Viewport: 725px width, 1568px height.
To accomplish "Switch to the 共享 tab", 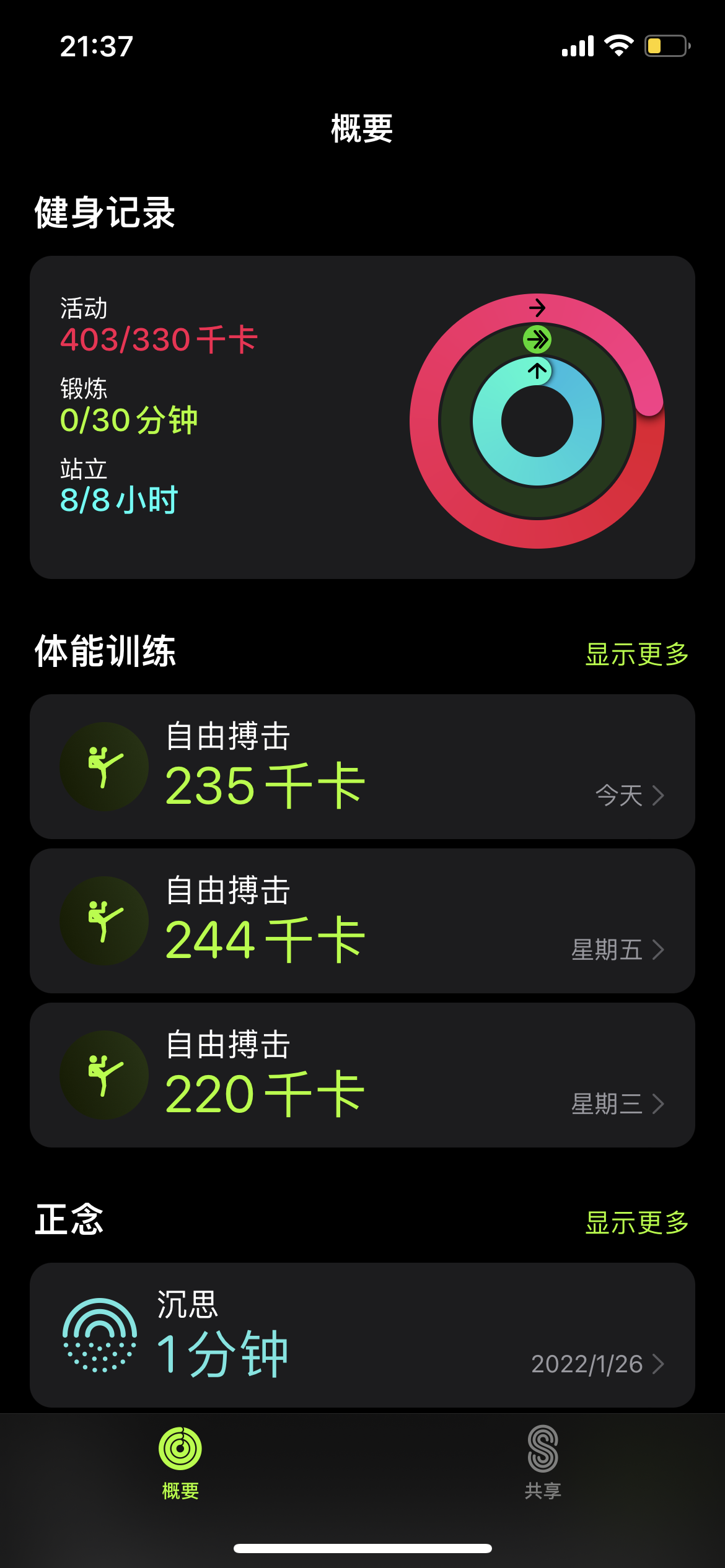I will [x=543, y=1463].
